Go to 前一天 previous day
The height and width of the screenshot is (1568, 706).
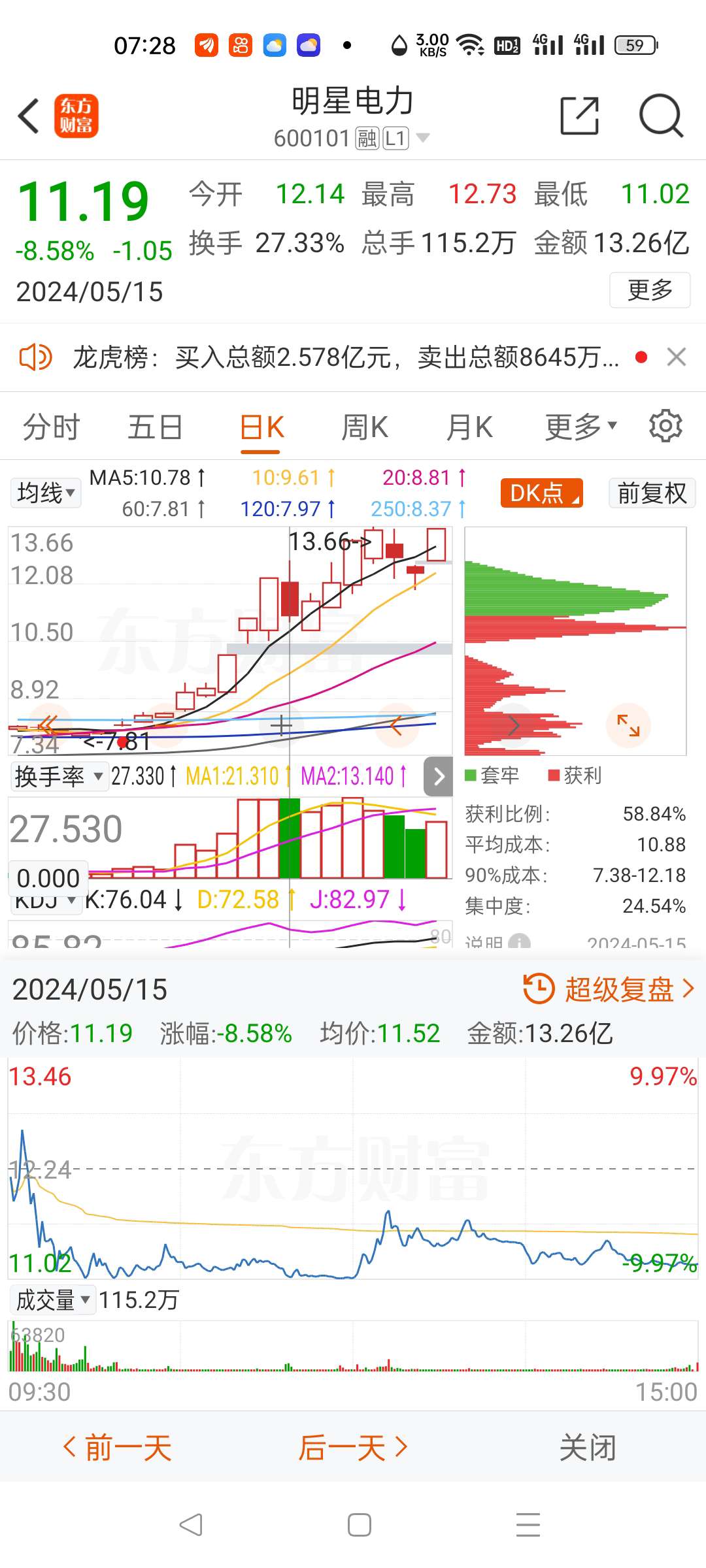coord(118,1447)
